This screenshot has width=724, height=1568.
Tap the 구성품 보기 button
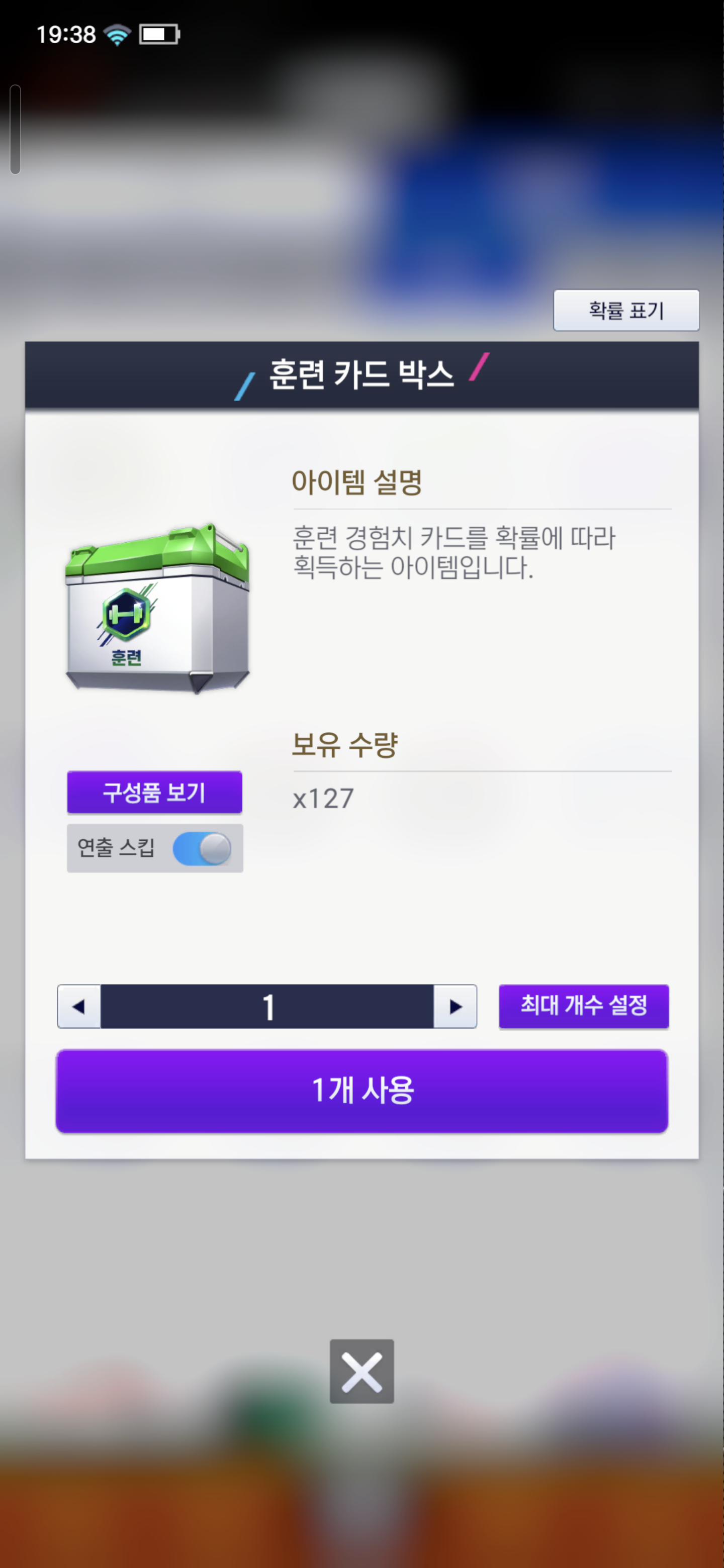[154, 792]
